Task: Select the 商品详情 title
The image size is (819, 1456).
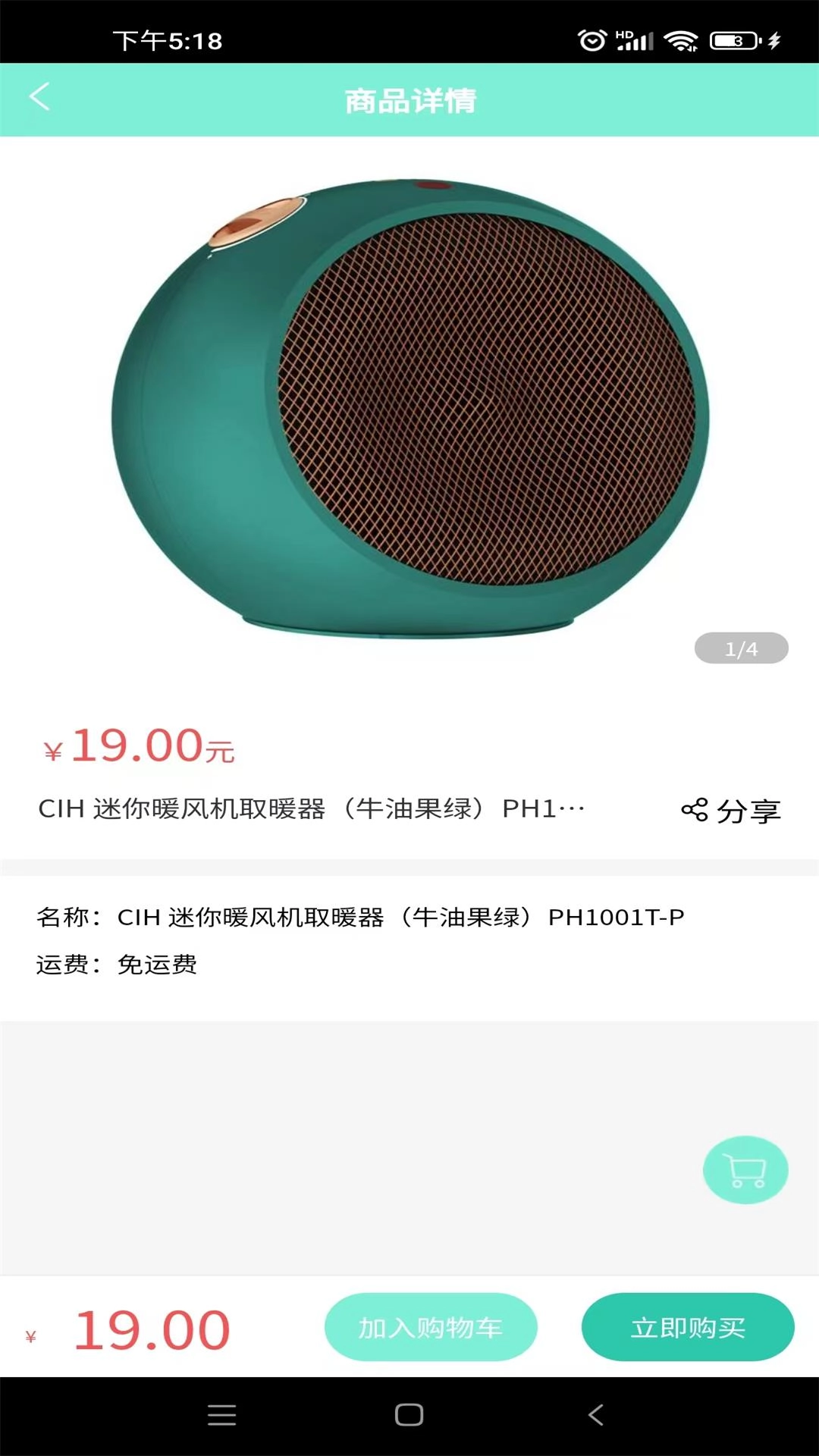Action: (x=409, y=99)
